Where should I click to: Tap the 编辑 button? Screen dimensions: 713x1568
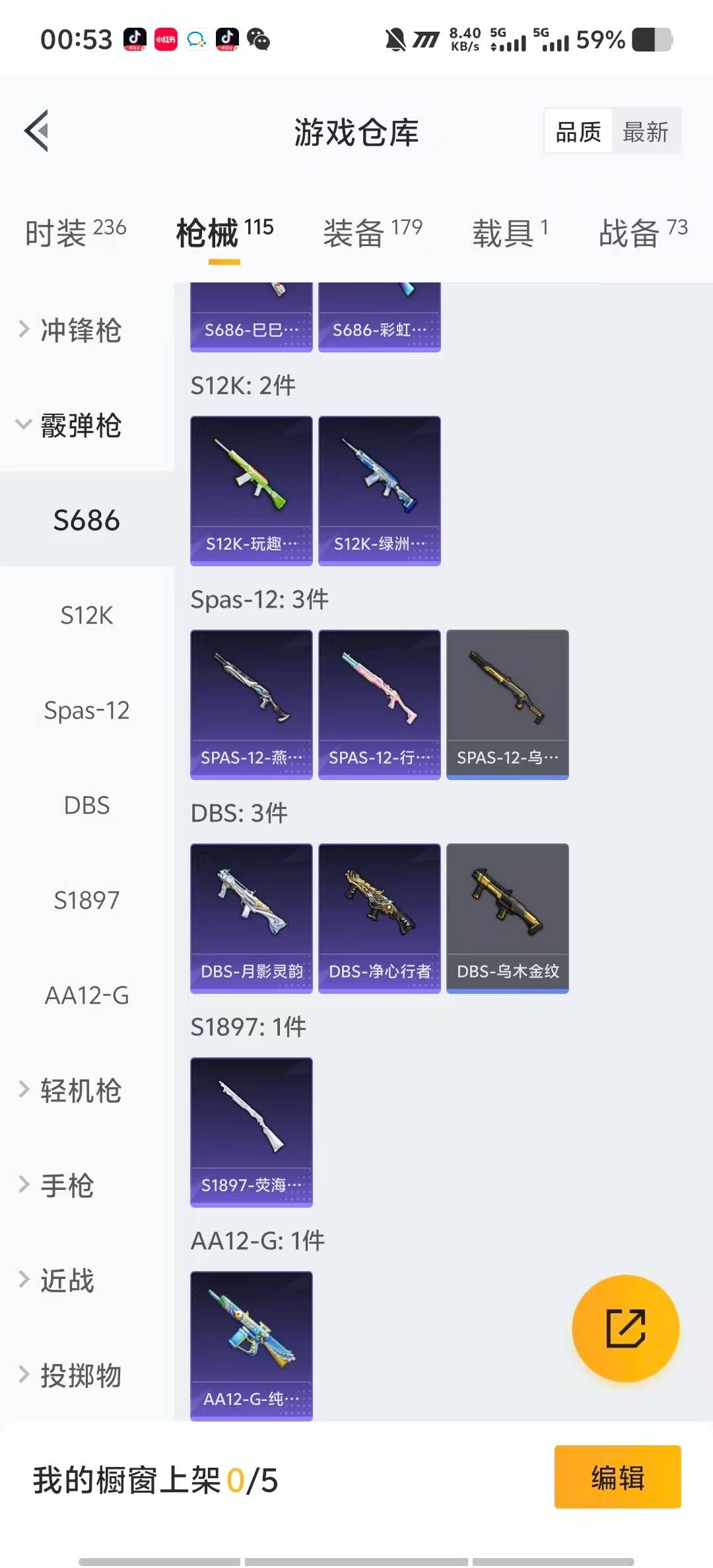617,1477
